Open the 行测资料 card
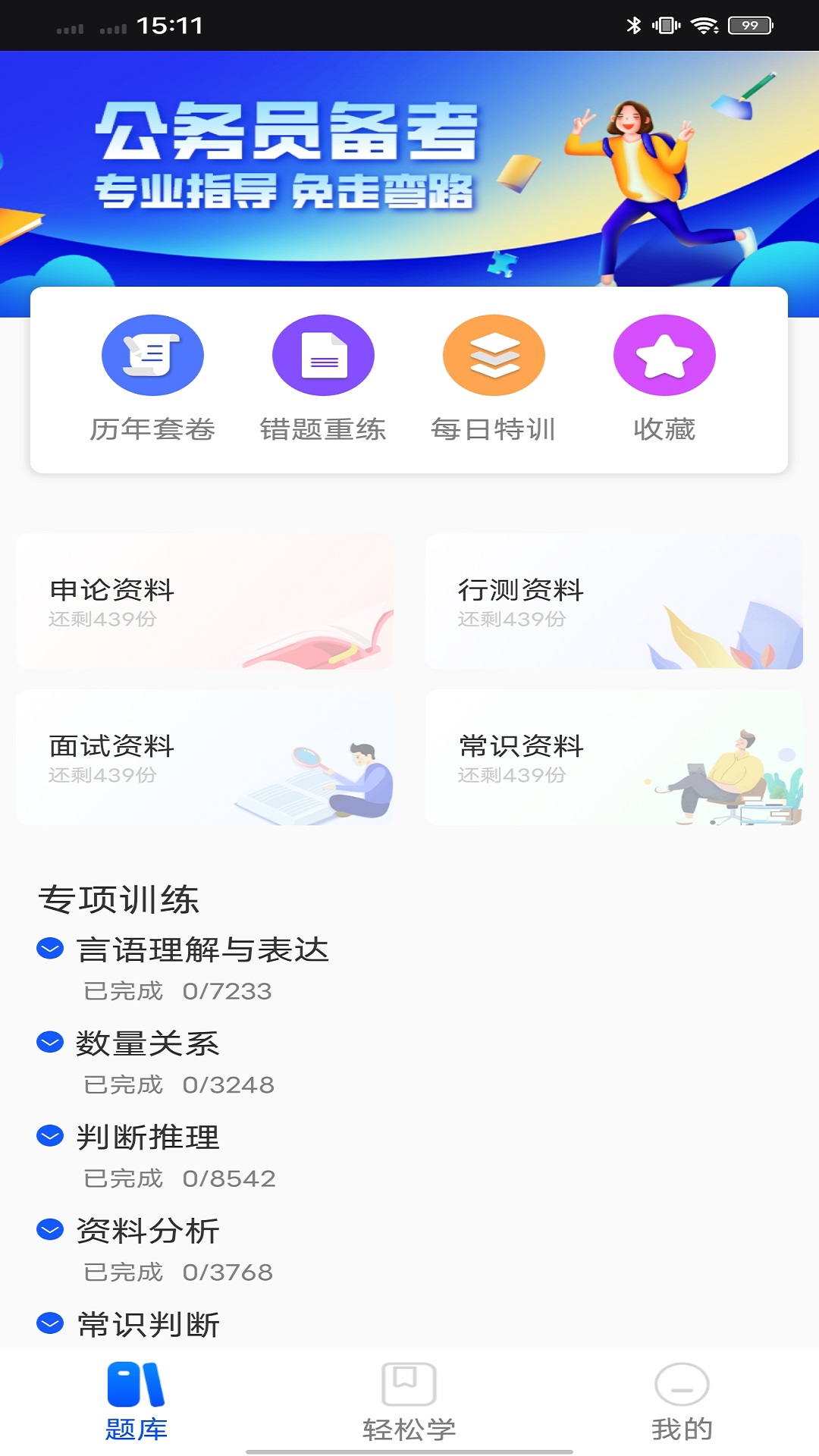Screen dimensions: 819x1456 614,601
